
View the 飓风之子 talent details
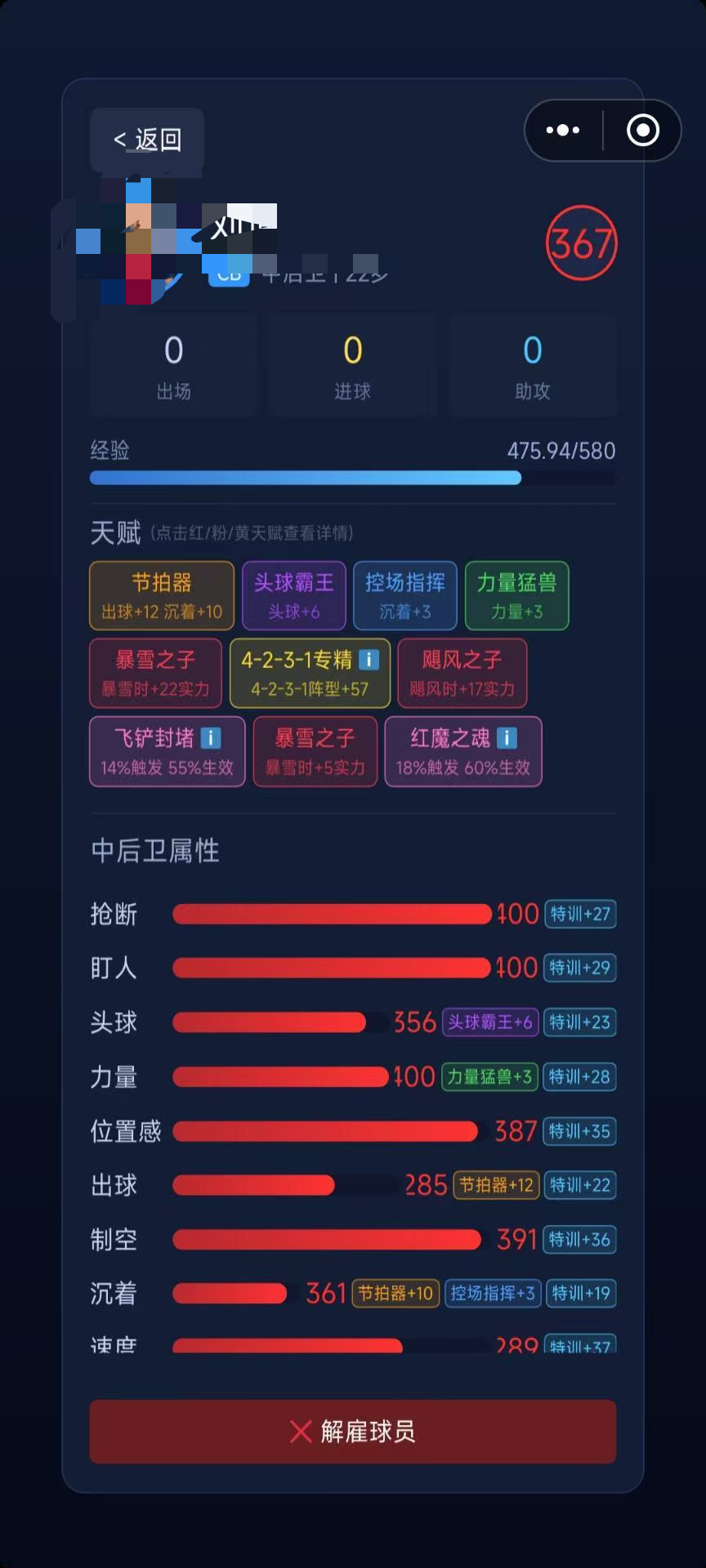(462, 673)
